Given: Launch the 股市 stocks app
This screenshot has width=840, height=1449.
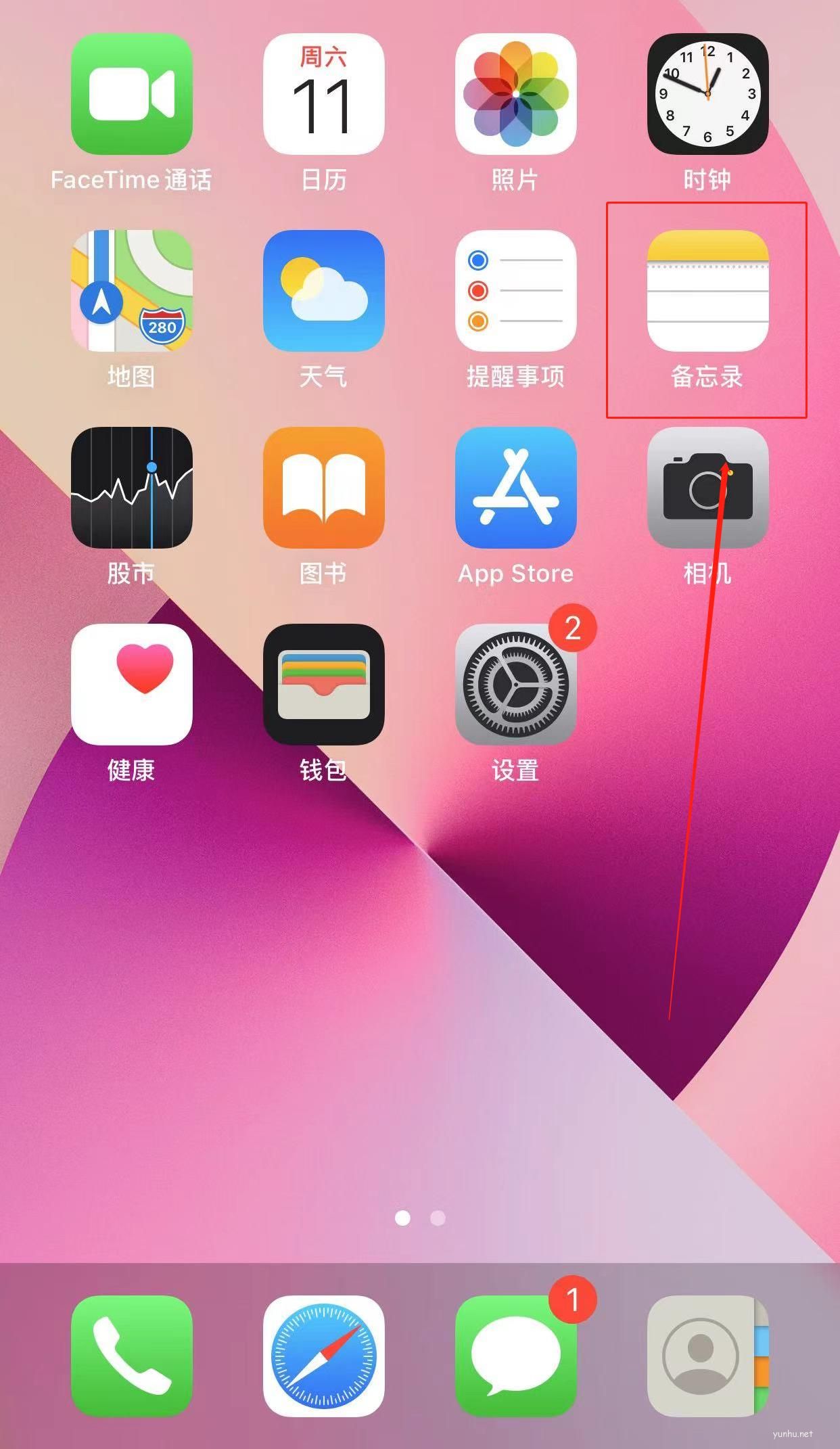Looking at the screenshot, I should [131, 487].
